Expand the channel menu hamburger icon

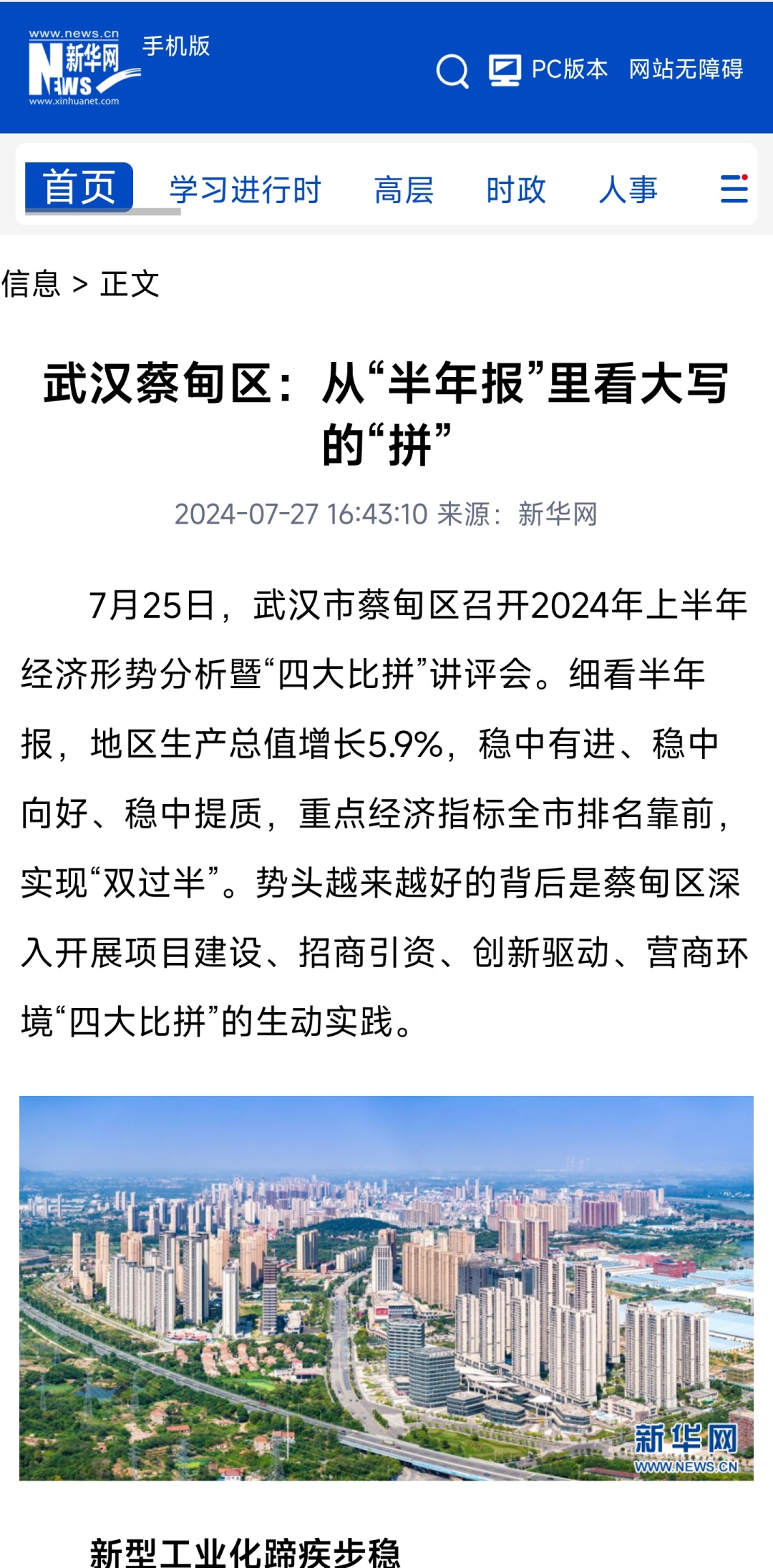[734, 189]
